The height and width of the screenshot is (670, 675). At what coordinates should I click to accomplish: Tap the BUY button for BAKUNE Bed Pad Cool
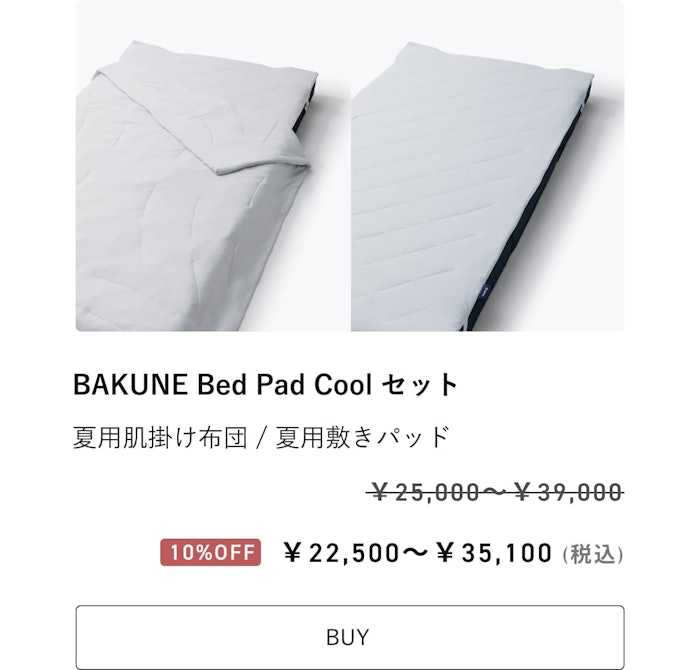pyautogui.click(x=349, y=636)
